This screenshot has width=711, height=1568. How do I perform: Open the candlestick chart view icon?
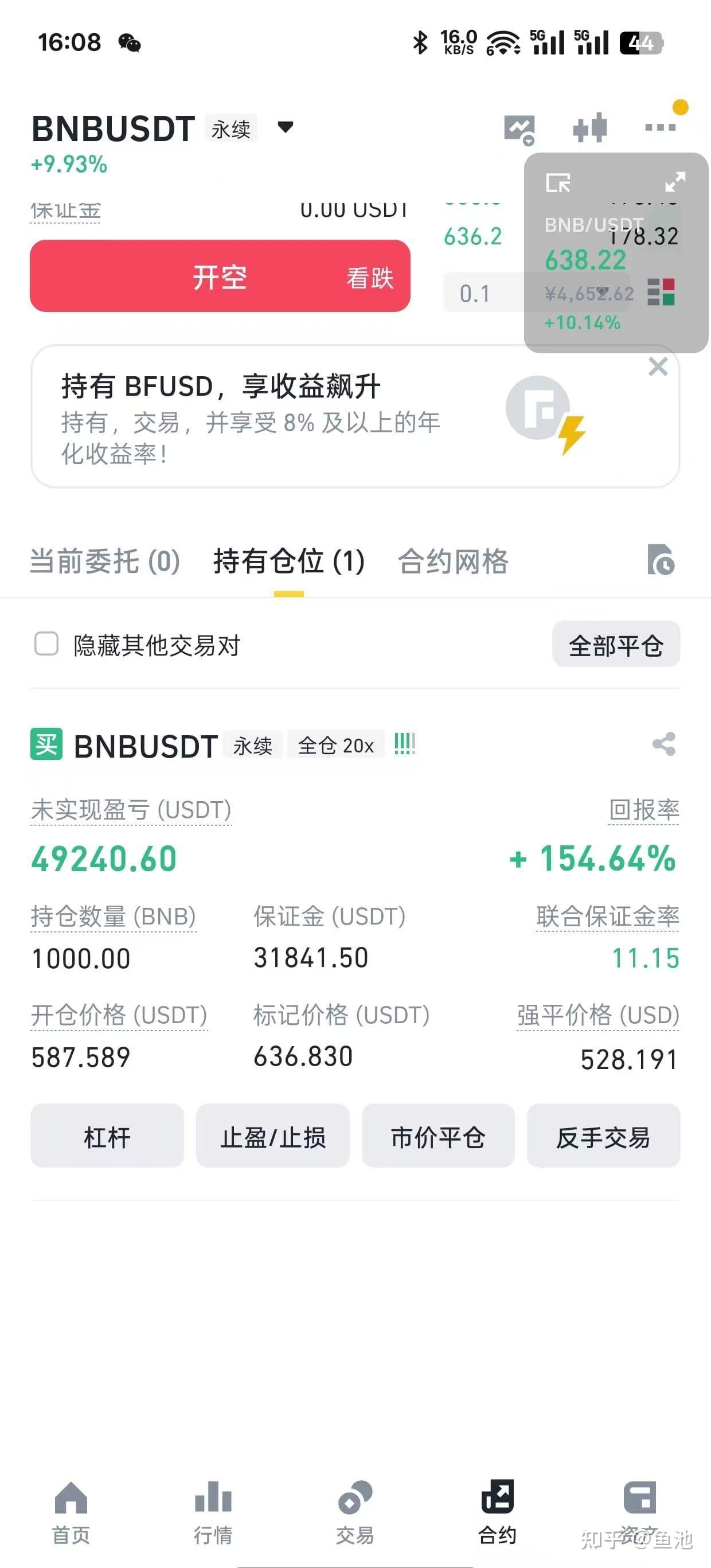[x=589, y=127]
